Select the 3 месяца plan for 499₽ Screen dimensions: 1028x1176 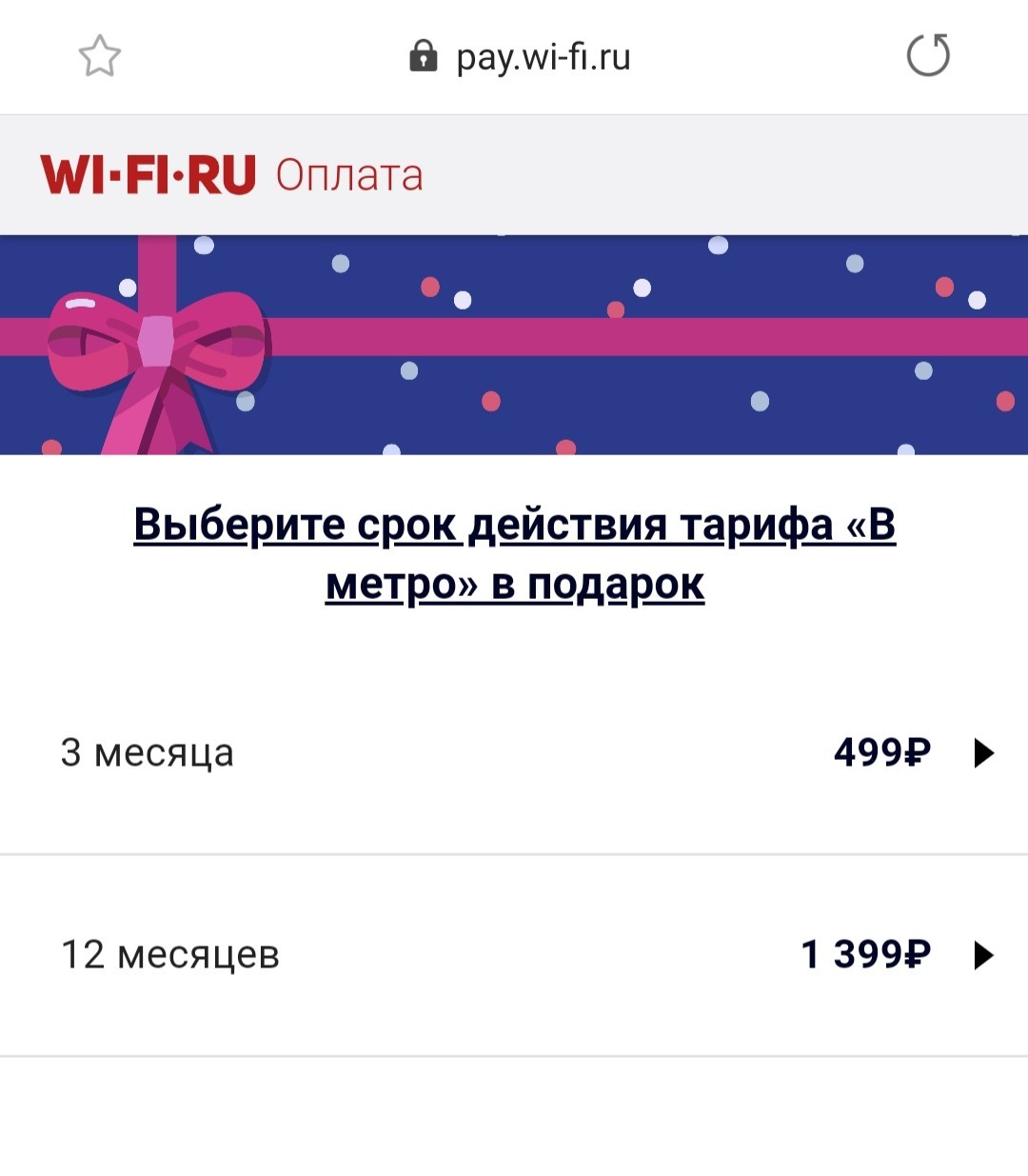(x=514, y=753)
